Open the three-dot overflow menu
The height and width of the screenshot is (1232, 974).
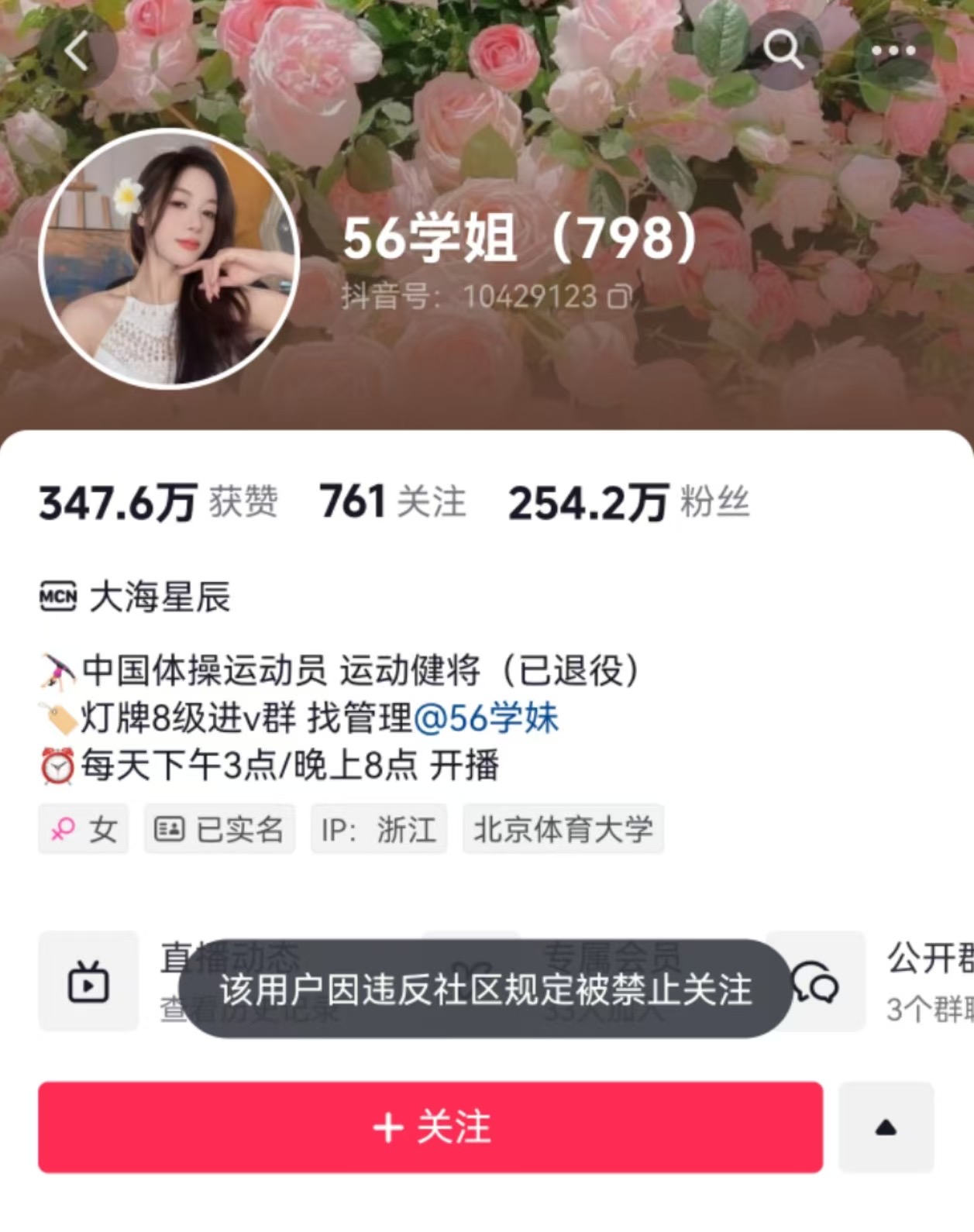893,51
